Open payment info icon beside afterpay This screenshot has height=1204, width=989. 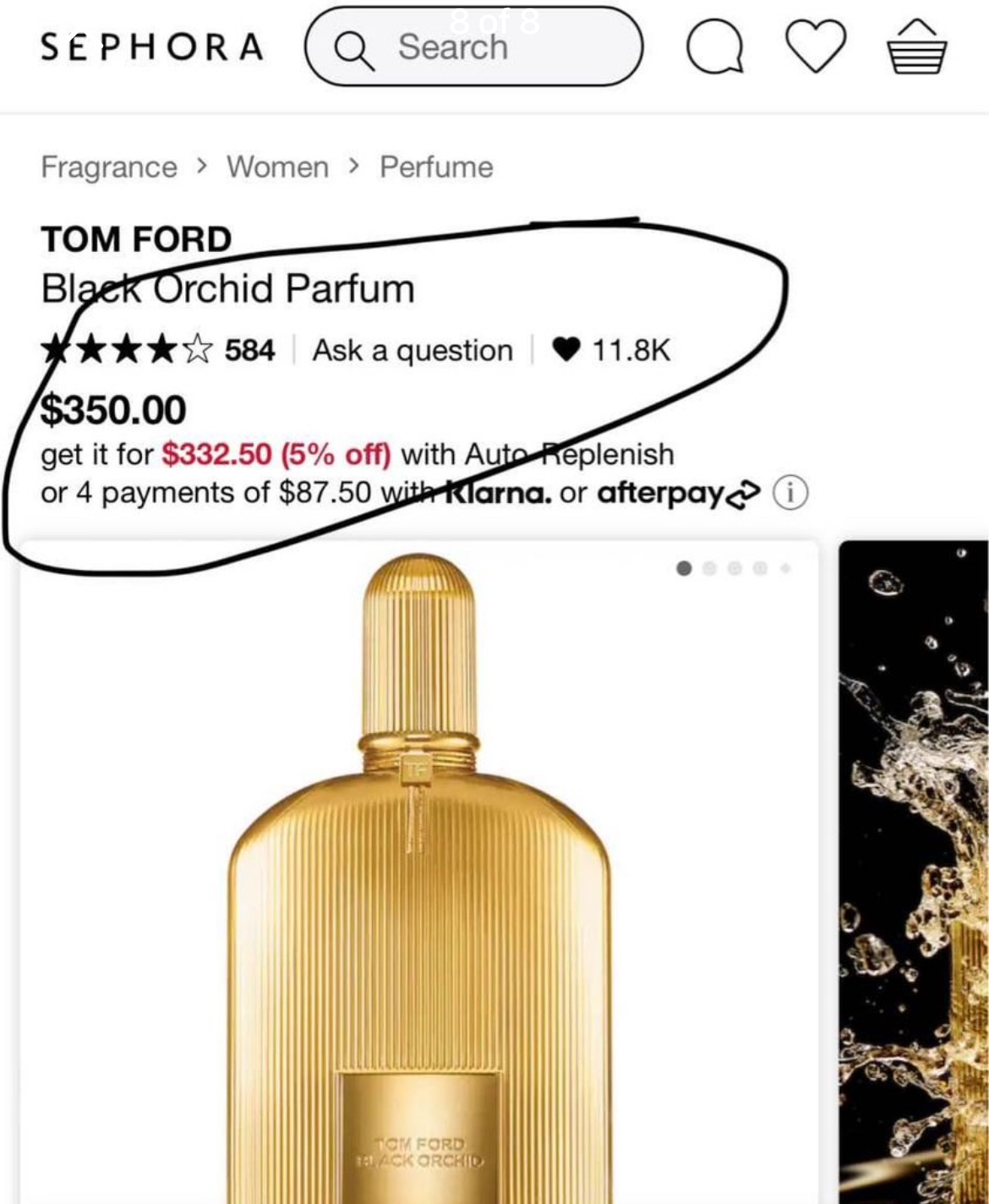(x=791, y=492)
